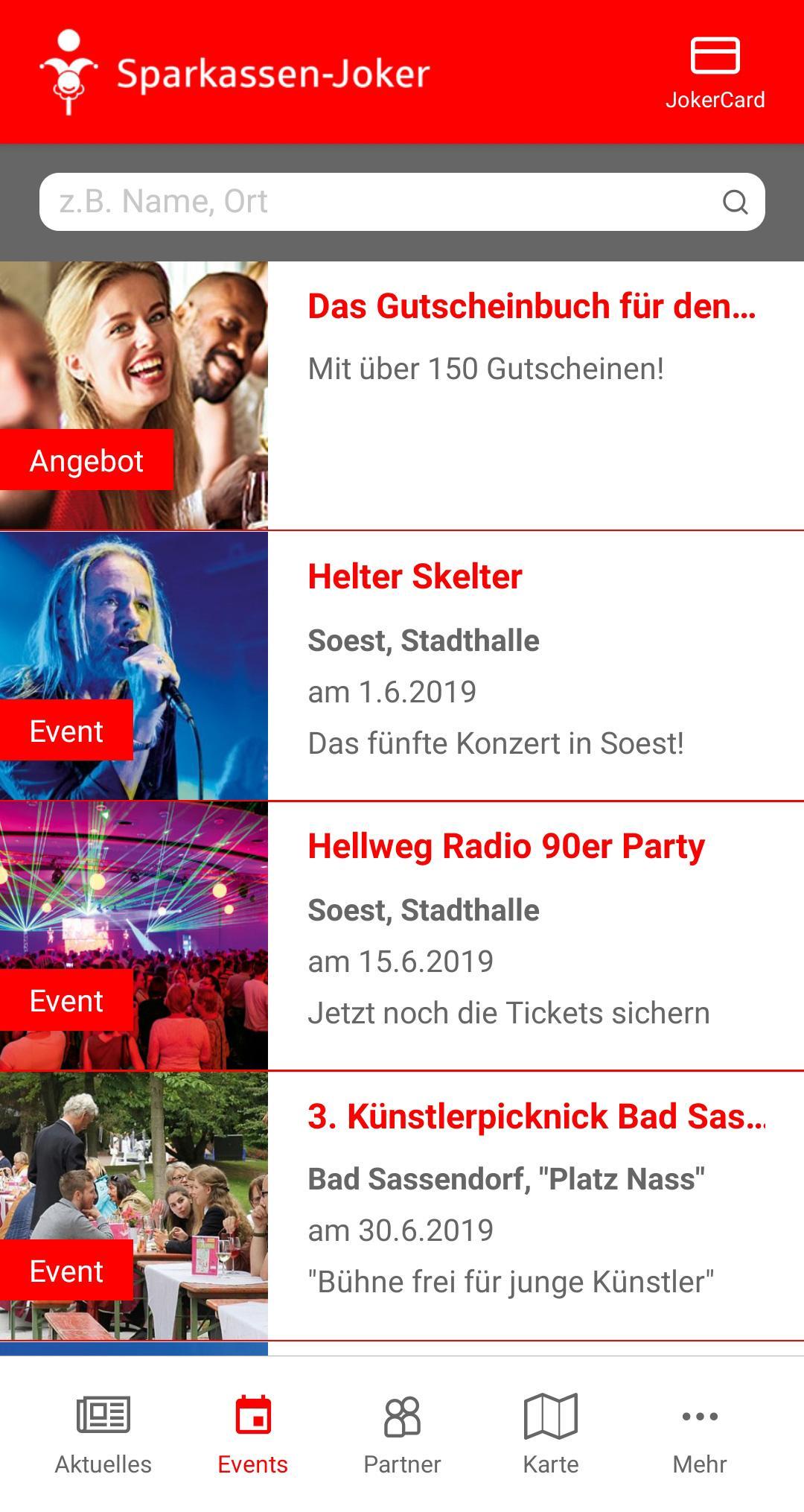
Task: Tap the magnifier search icon
Action: [x=735, y=202]
